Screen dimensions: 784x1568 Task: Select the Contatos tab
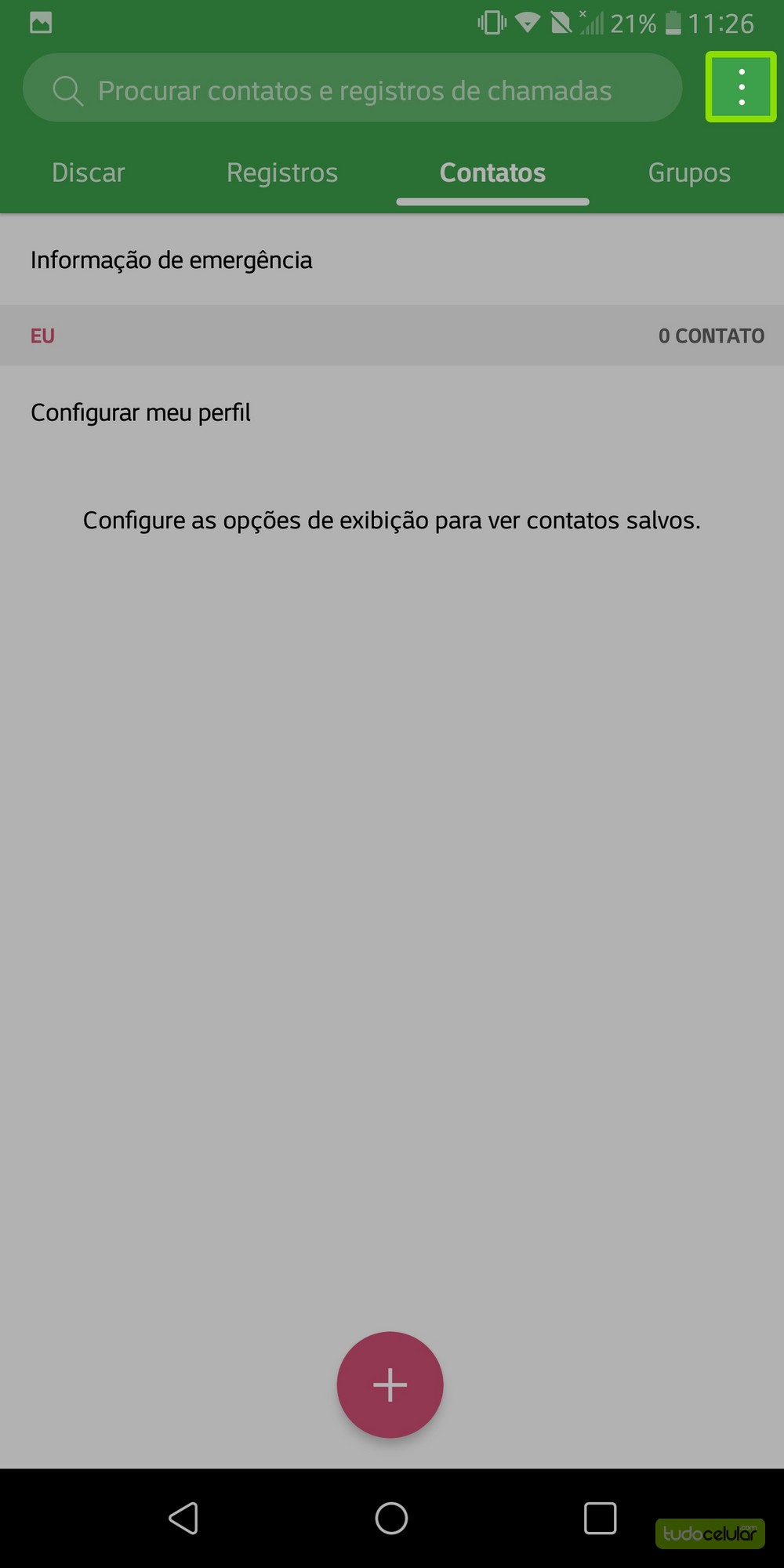(x=492, y=172)
